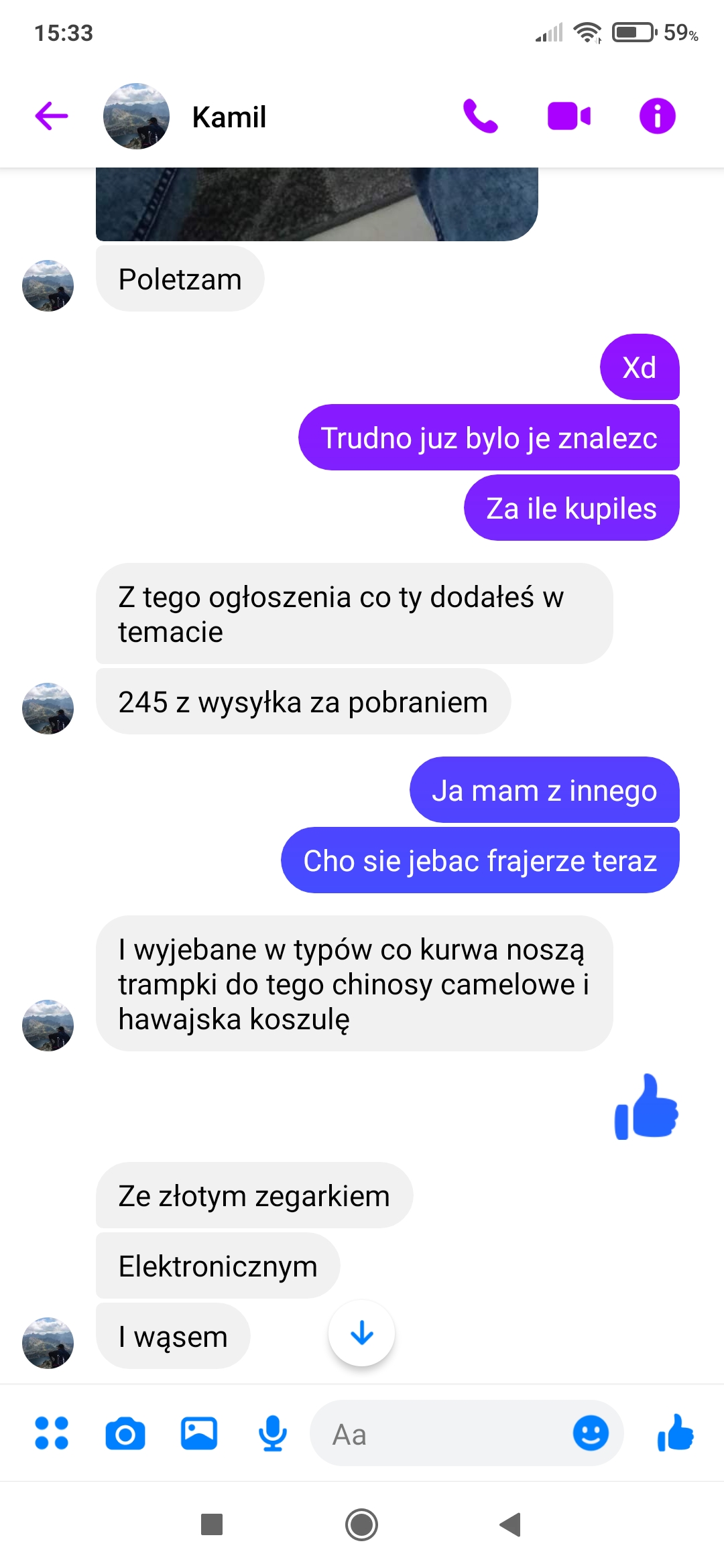
Task: Start a voice call with Kamil
Action: click(x=480, y=116)
